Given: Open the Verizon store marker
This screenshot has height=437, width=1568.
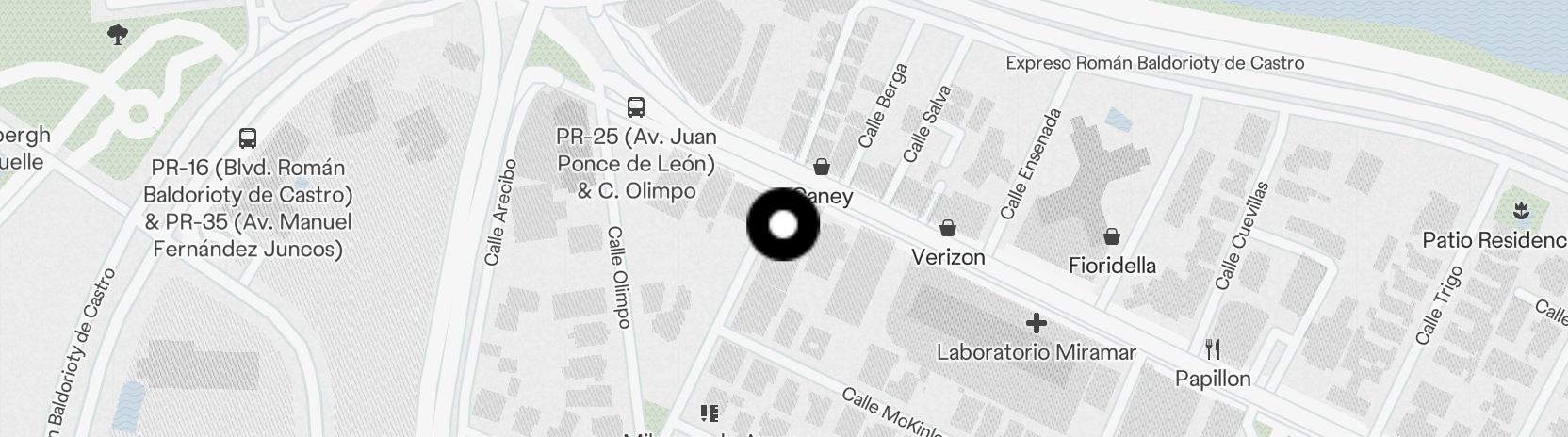Looking at the screenshot, I should pos(948,229).
